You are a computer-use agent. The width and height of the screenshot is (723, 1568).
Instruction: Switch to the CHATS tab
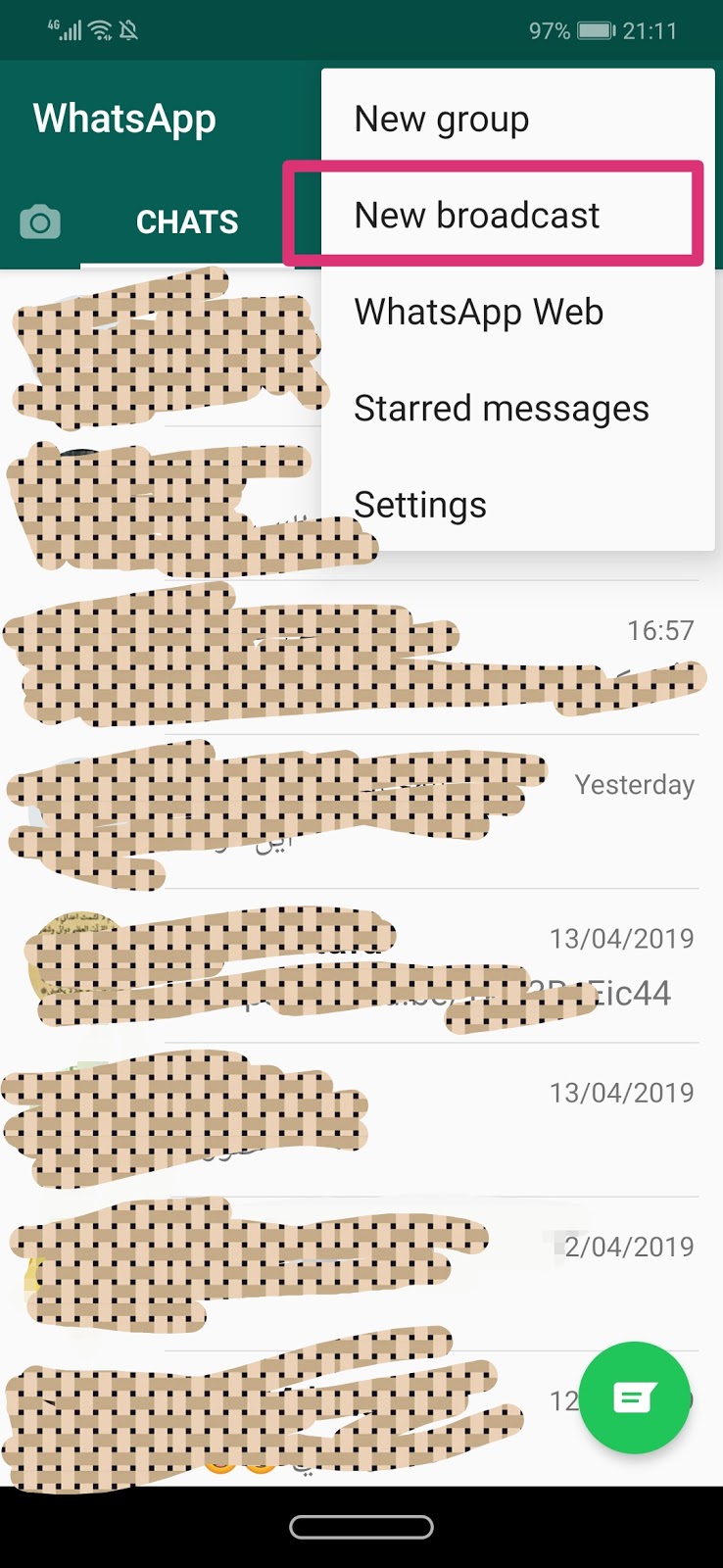(187, 222)
